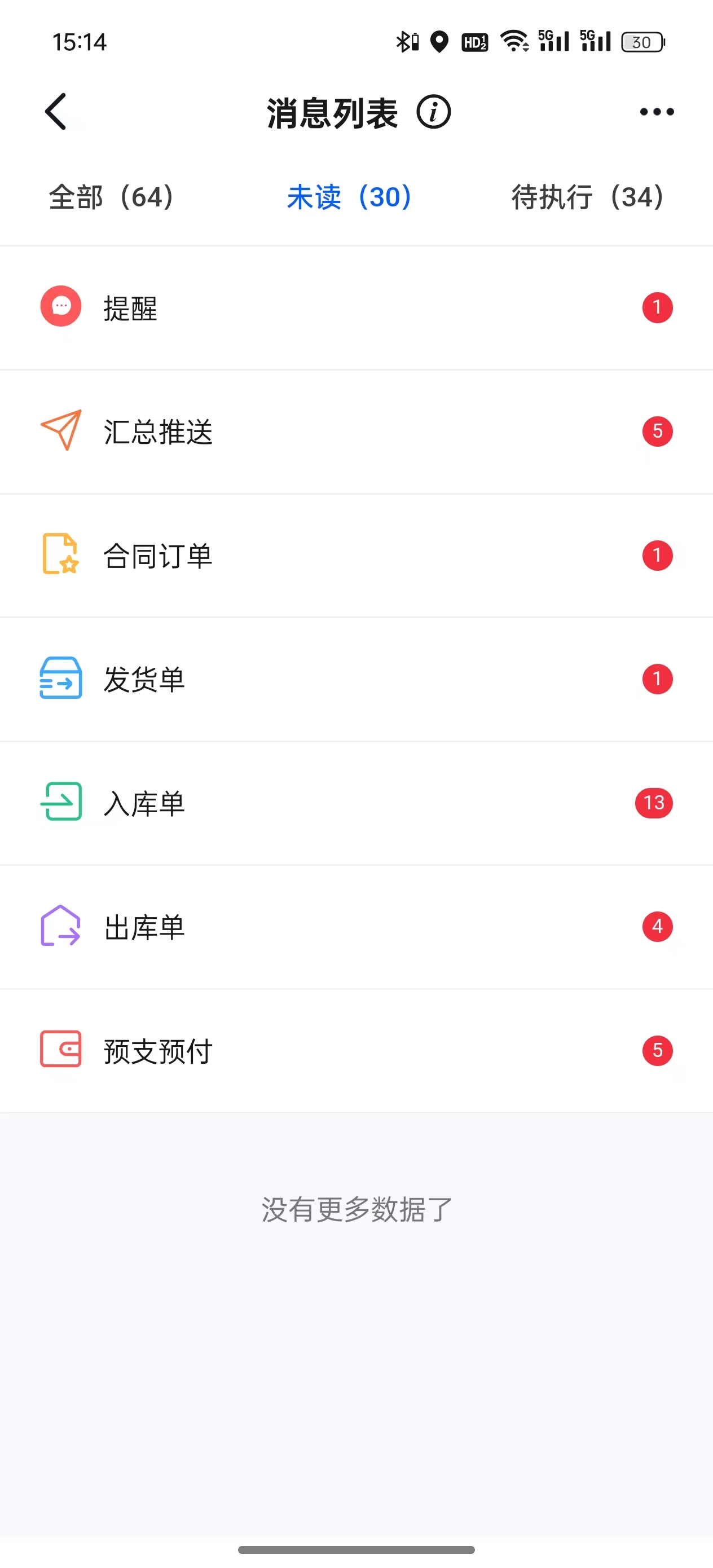Open the info icon beside 消息列表
The height and width of the screenshot is (1568, 713).
point(434,112)
